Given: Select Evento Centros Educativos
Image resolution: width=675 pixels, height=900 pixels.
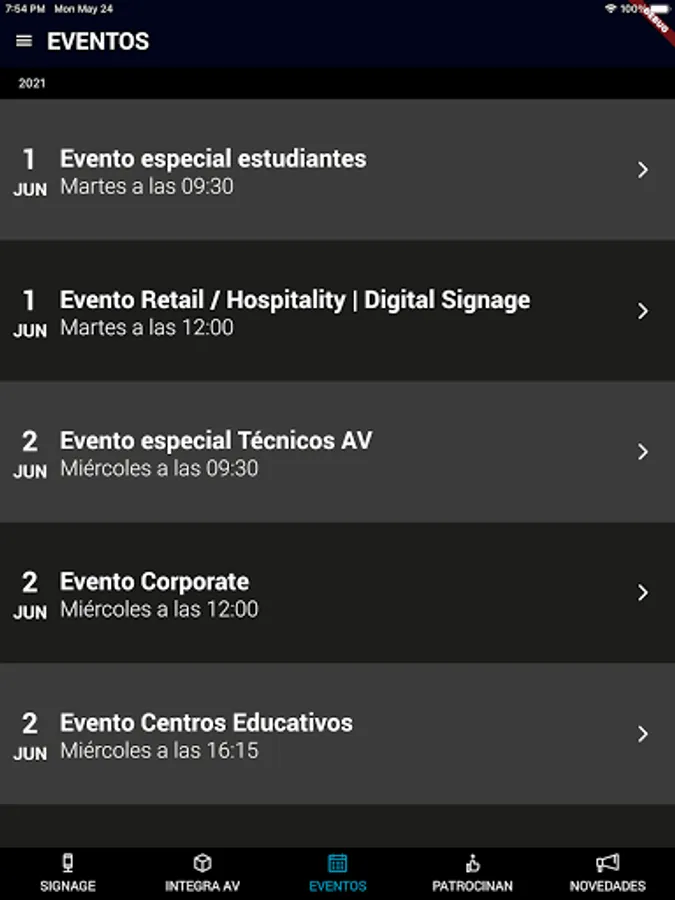Looking at the screenshot, I should (337, 734).
